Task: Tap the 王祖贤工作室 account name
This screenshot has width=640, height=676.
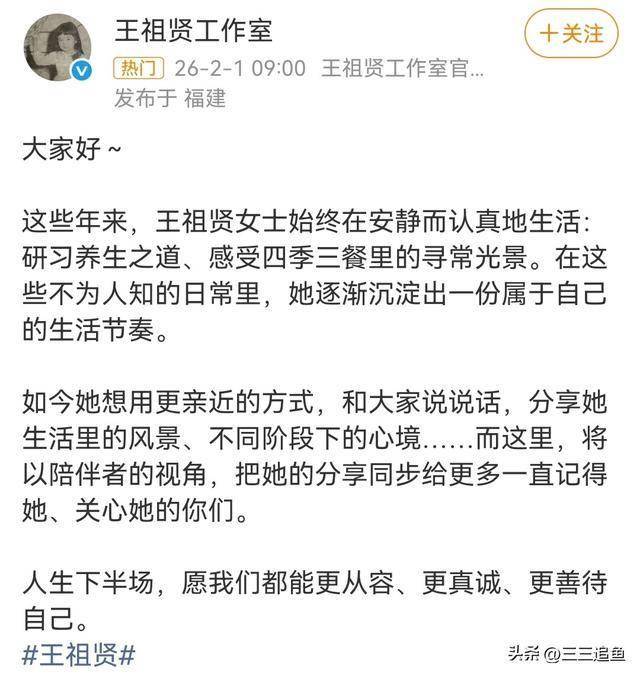Action: pos(194,30)
